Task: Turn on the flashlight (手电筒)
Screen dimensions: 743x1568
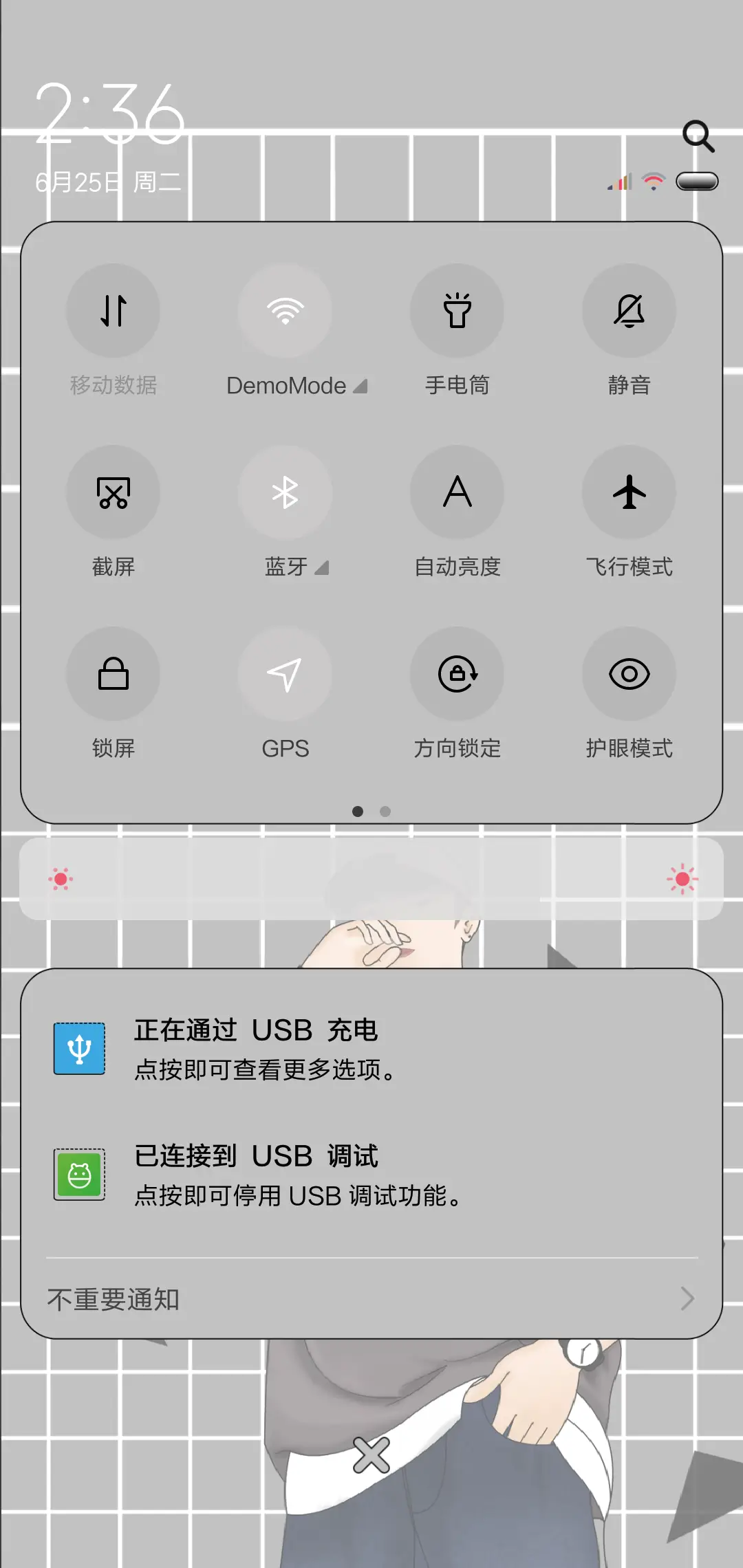Action: pyautogui.click(x=457, y=311)
